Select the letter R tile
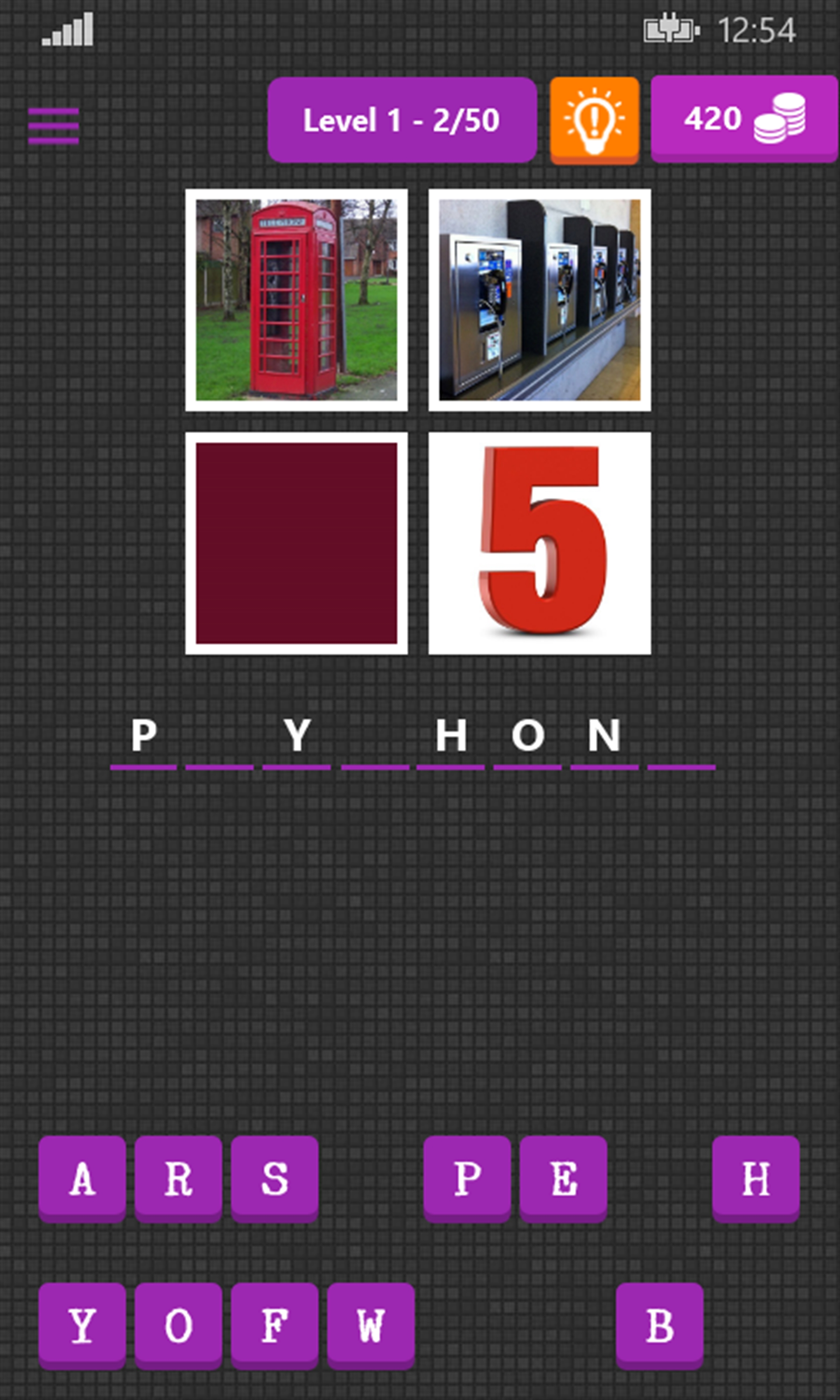The width and height of the screenshot is (840, 1400). click(178, 1177)
